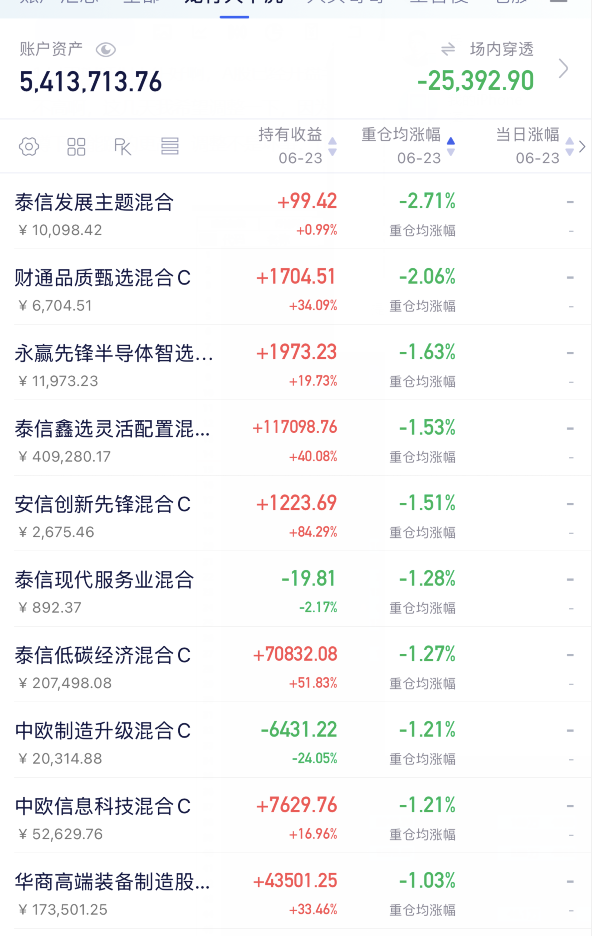The height and width of the screenshot is (936, 592).
Task: Open fund 华商高端装备制造股
Action: point(296,891)
